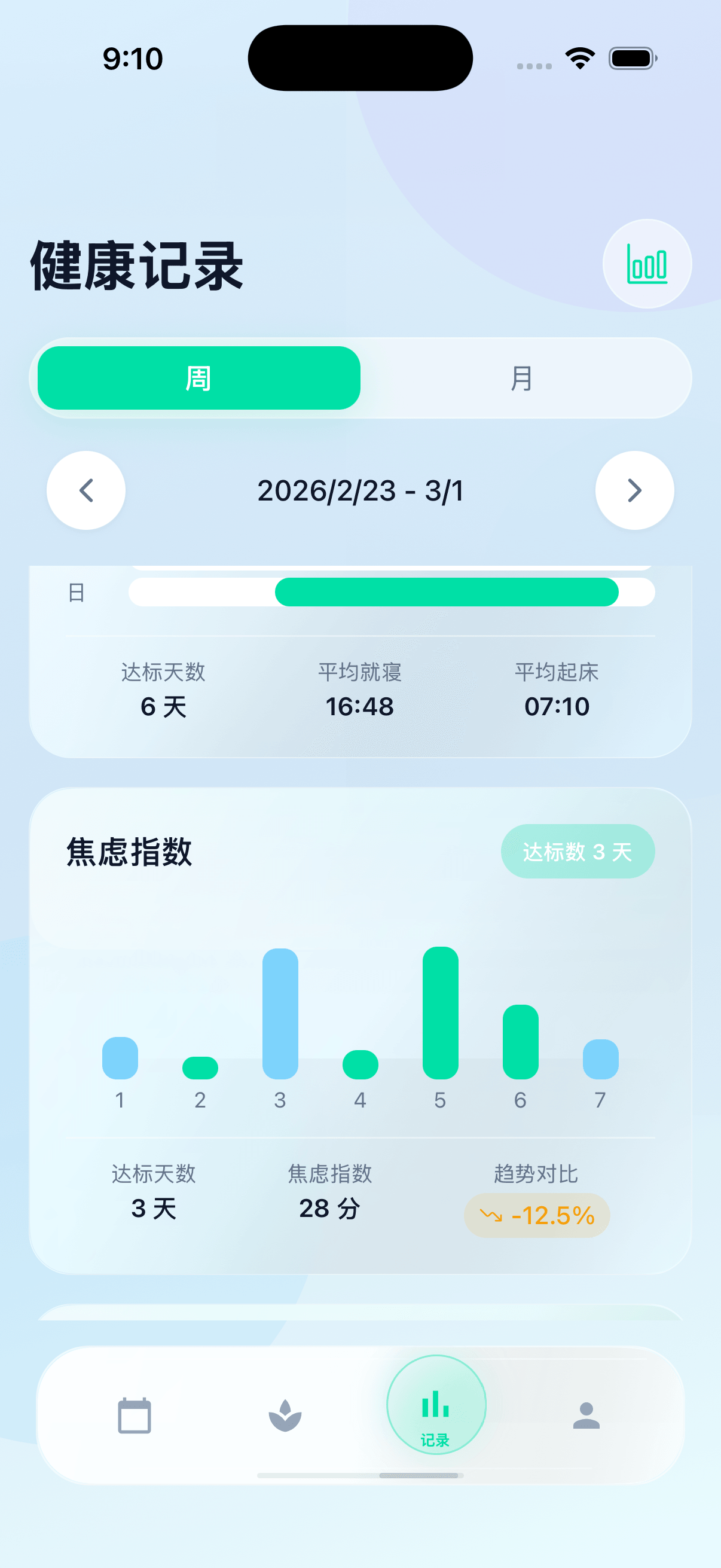Open the bar chart statistics icon

click(x=647, y=264)
